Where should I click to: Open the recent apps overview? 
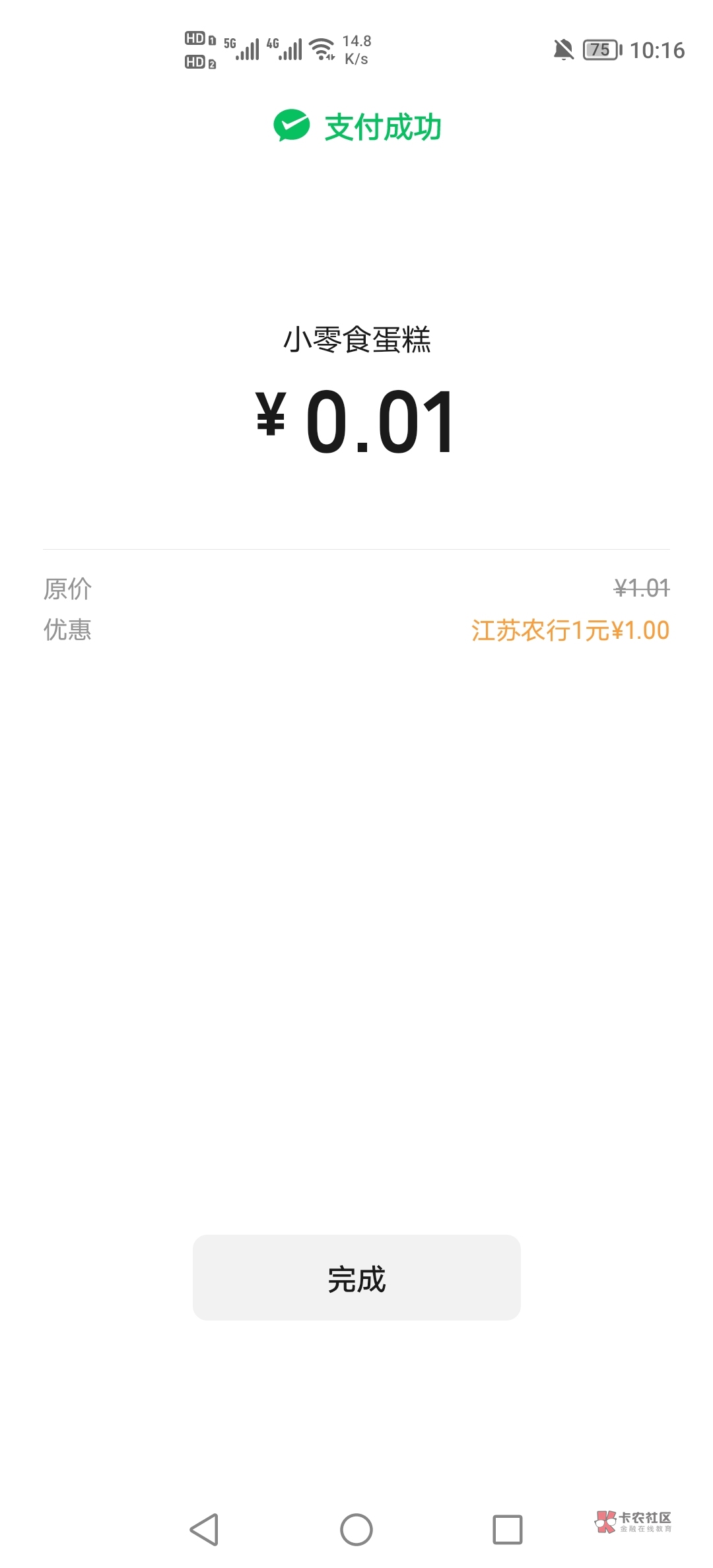pyautogui.click(x=507, y=1529)
